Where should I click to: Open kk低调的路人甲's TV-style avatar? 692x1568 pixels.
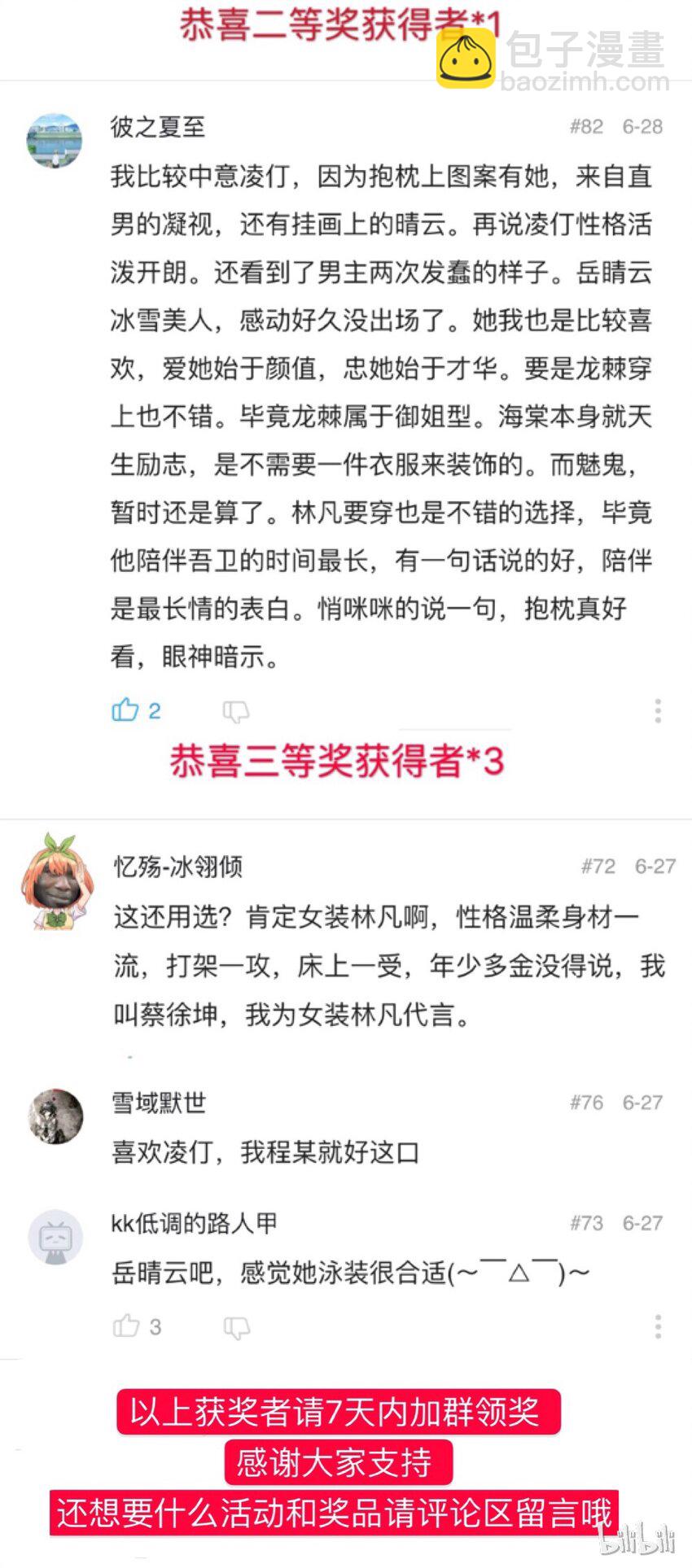tap(54, 1236)
